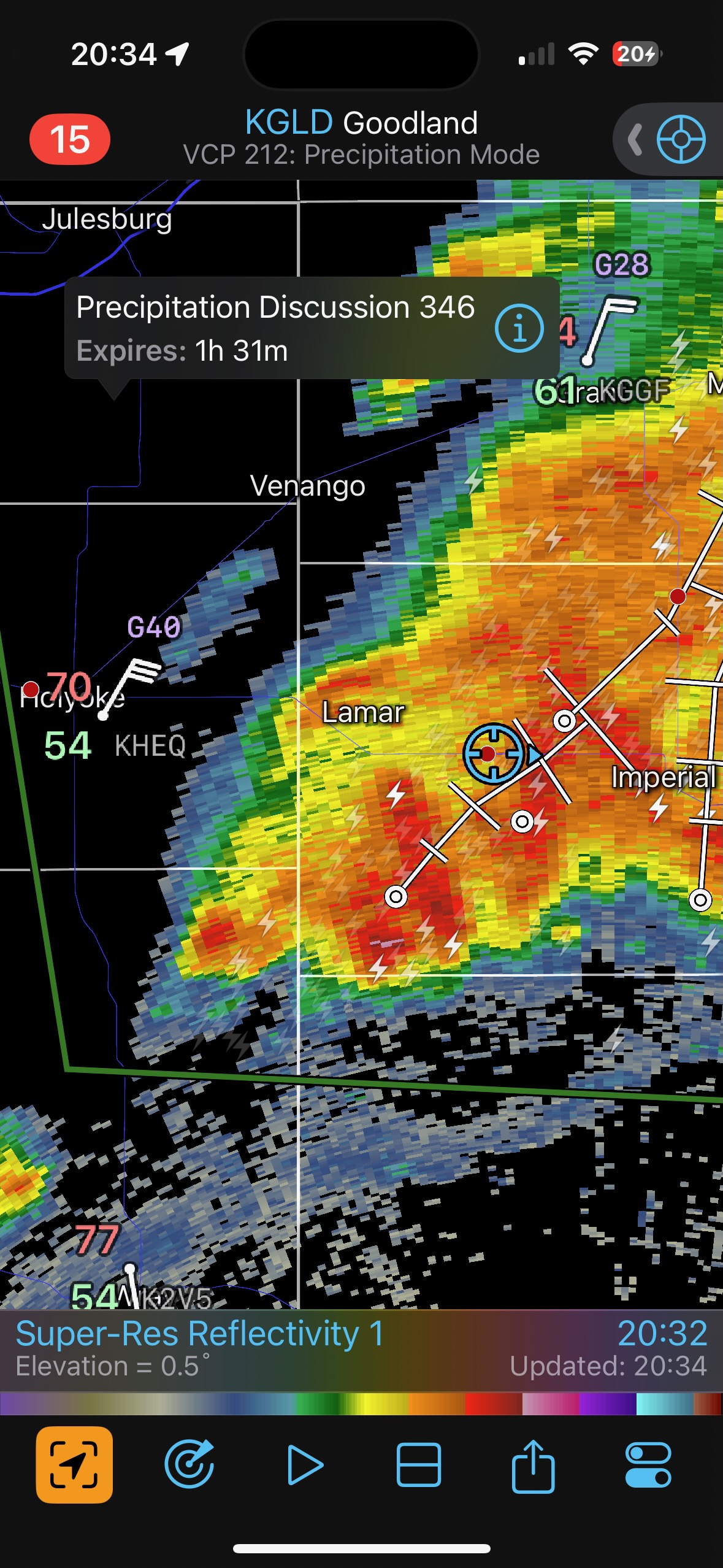Screen dimensions: 723x1568
Task: Share the radar image
Action: coord(533,1465)
